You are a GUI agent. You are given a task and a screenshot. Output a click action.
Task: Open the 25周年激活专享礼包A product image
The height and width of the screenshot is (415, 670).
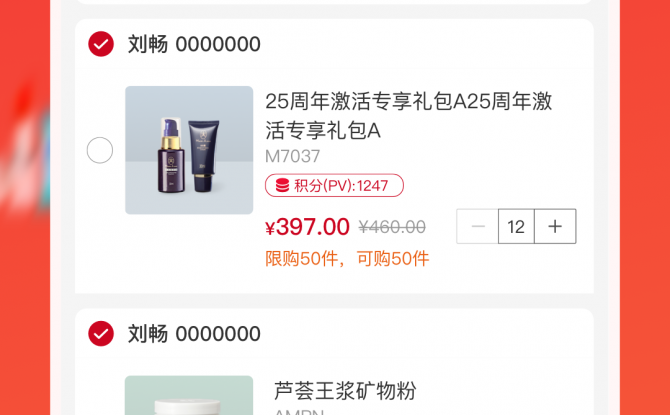click(x=189, y=150)
